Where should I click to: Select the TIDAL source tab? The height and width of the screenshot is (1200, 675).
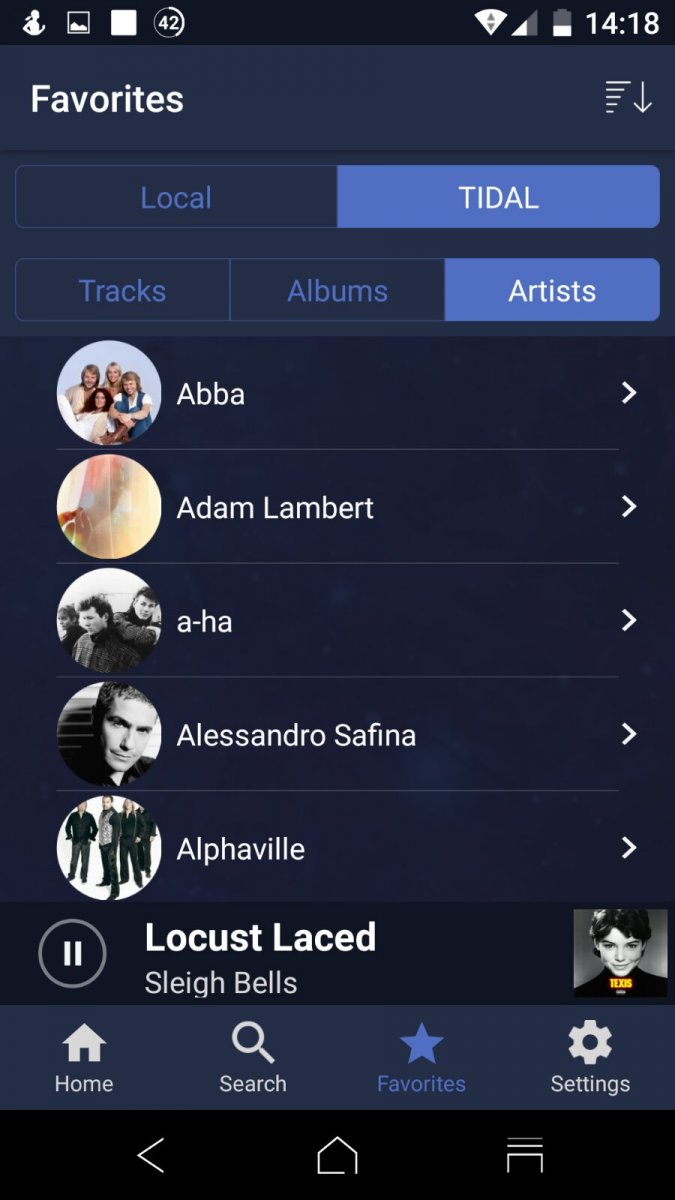coord(498,197)
